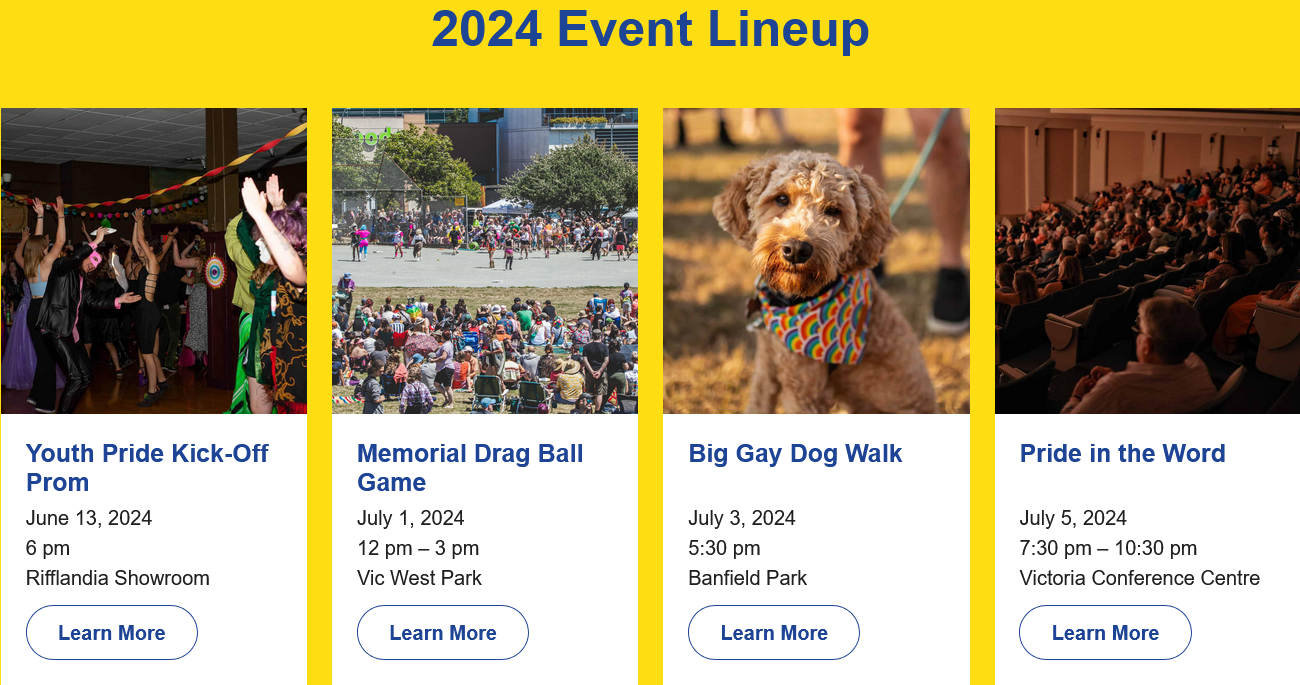View the Memorial Drag Ball Game event photo
This screenshot has height=685, width=1300.
tap(485, 260)
